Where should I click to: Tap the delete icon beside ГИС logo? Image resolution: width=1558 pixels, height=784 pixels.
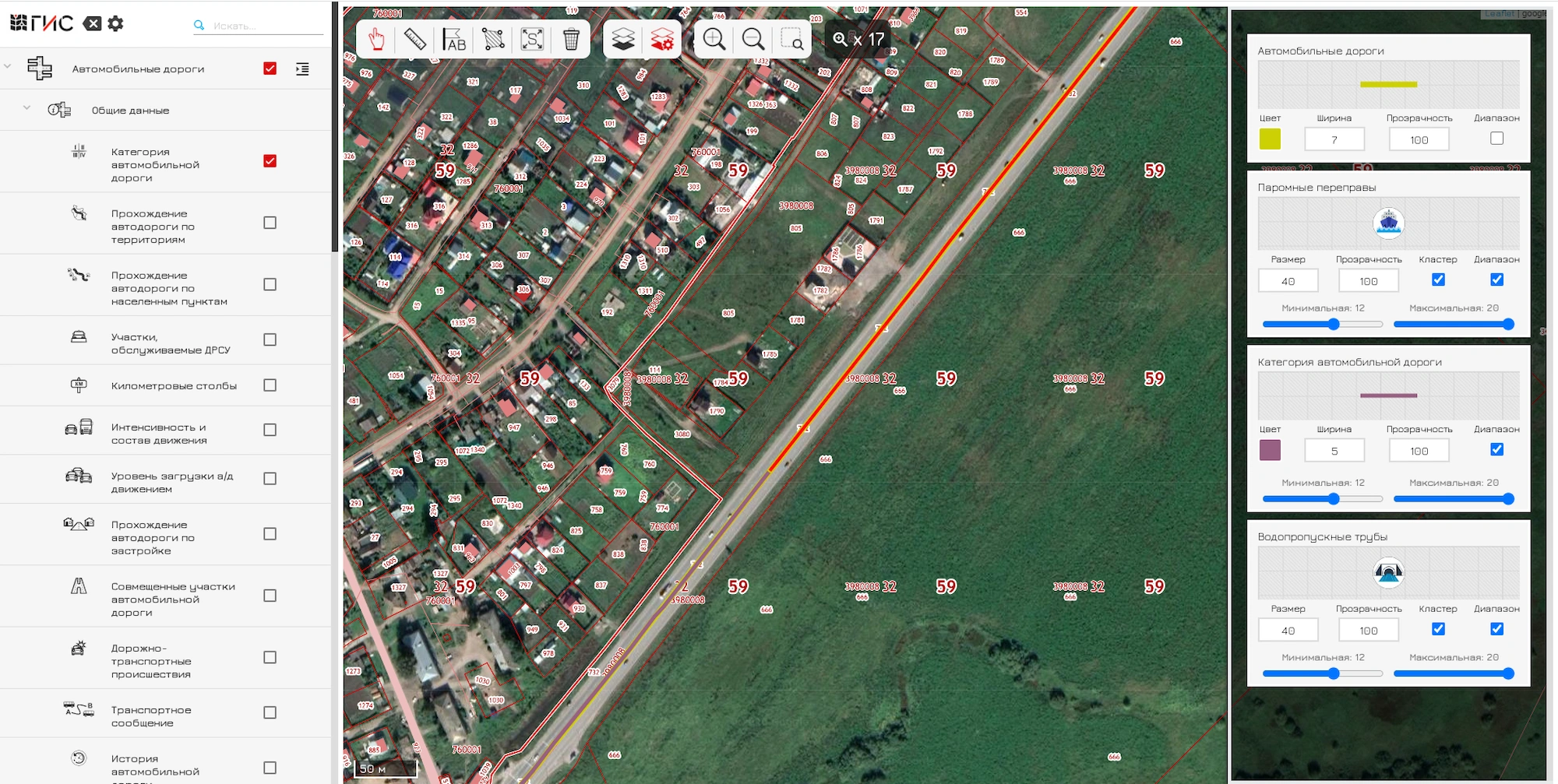92,23
